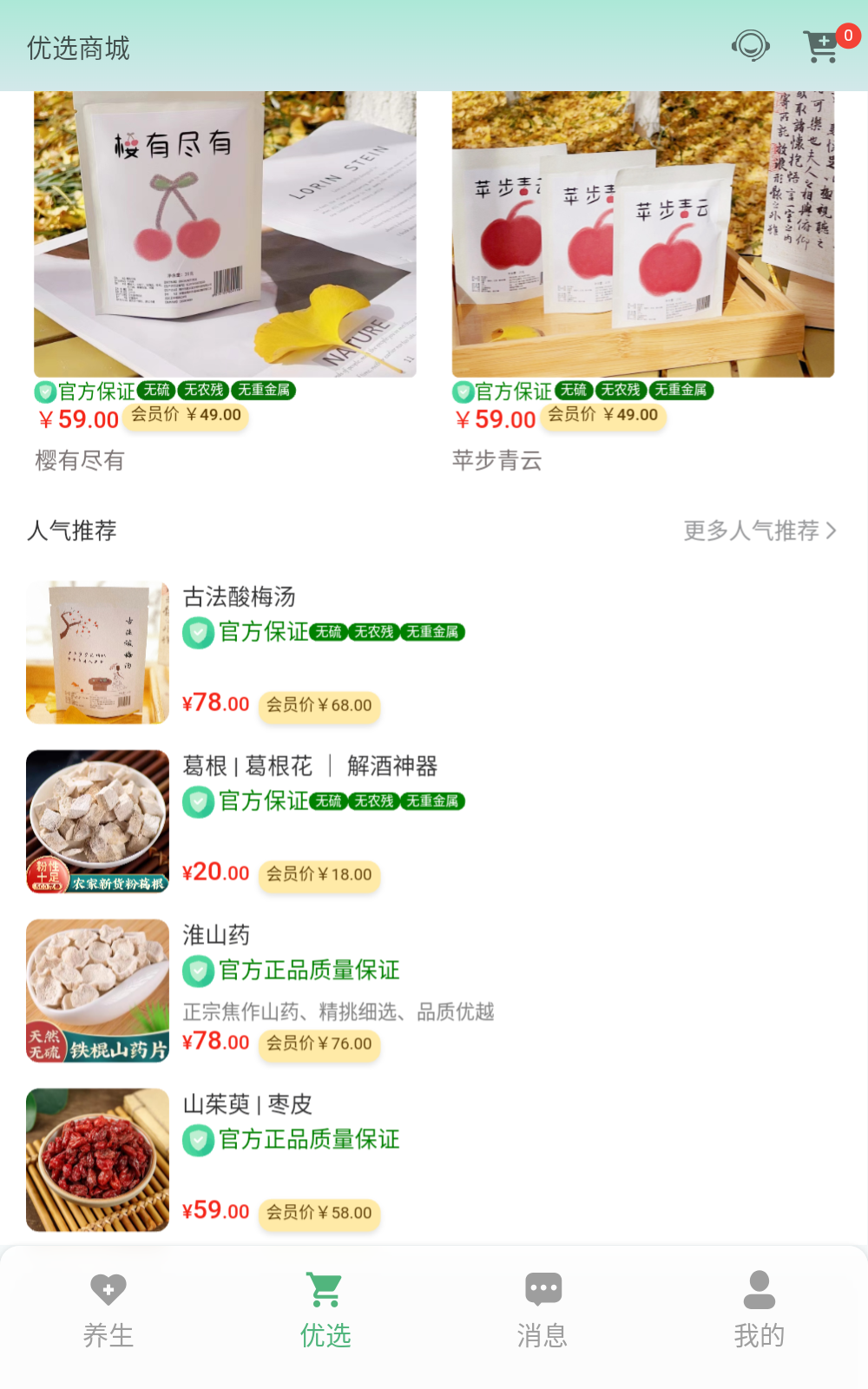
Task: Select the 优选 tab
Action: [x=325, y=1309]
